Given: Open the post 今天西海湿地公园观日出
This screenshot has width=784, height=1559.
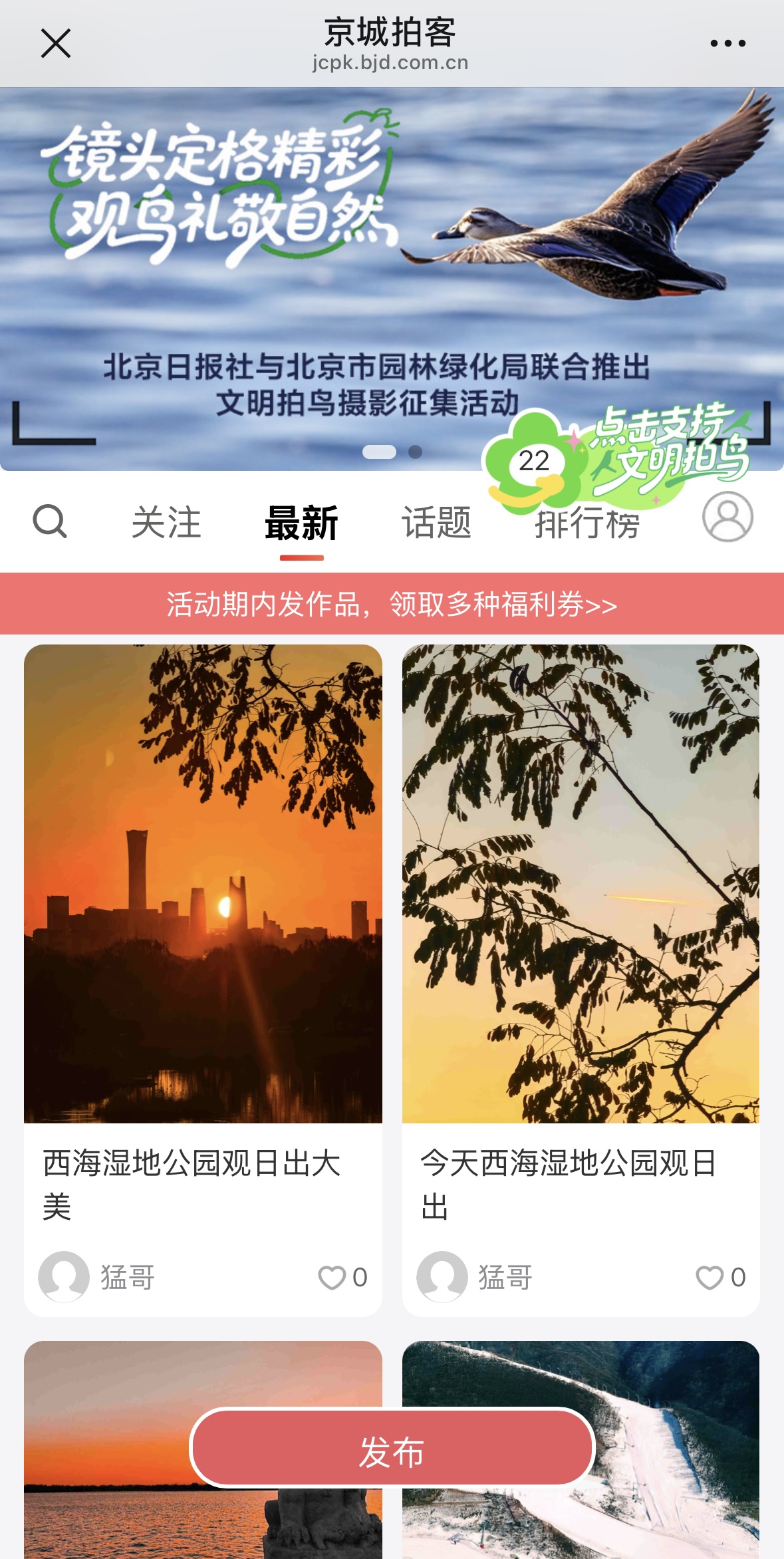Looking at the screenshot, I should [x=581, y=885].
